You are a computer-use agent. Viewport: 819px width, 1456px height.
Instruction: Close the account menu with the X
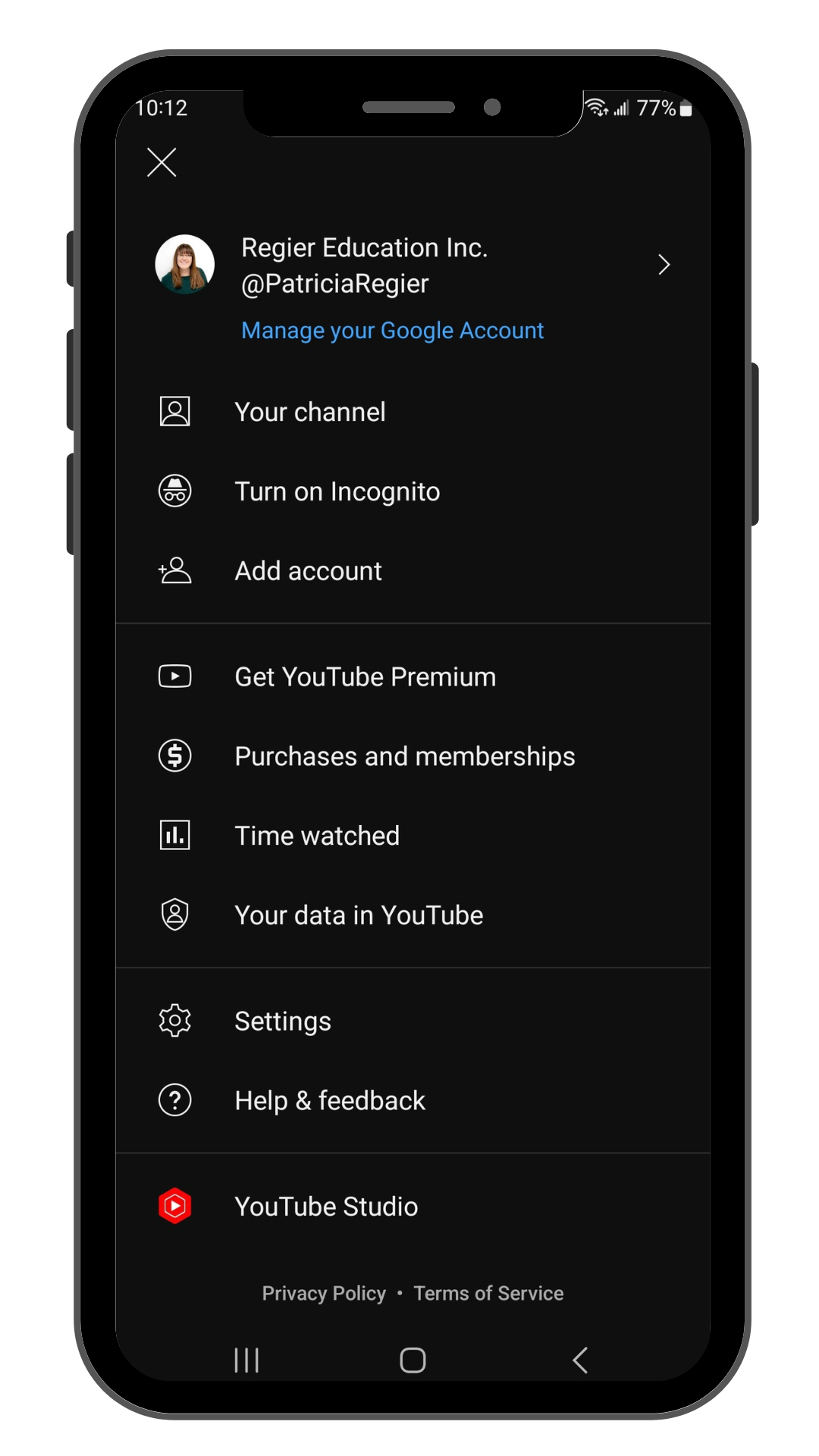click(162, 162)
